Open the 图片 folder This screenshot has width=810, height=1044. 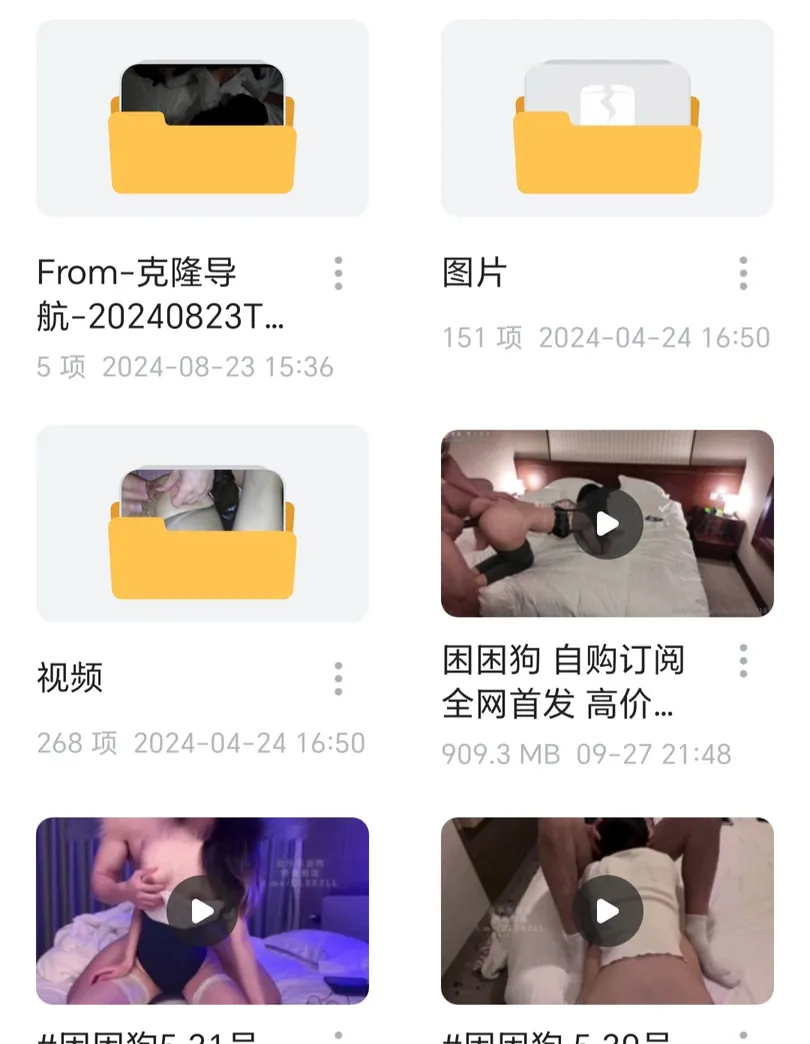tap(607, 119)
